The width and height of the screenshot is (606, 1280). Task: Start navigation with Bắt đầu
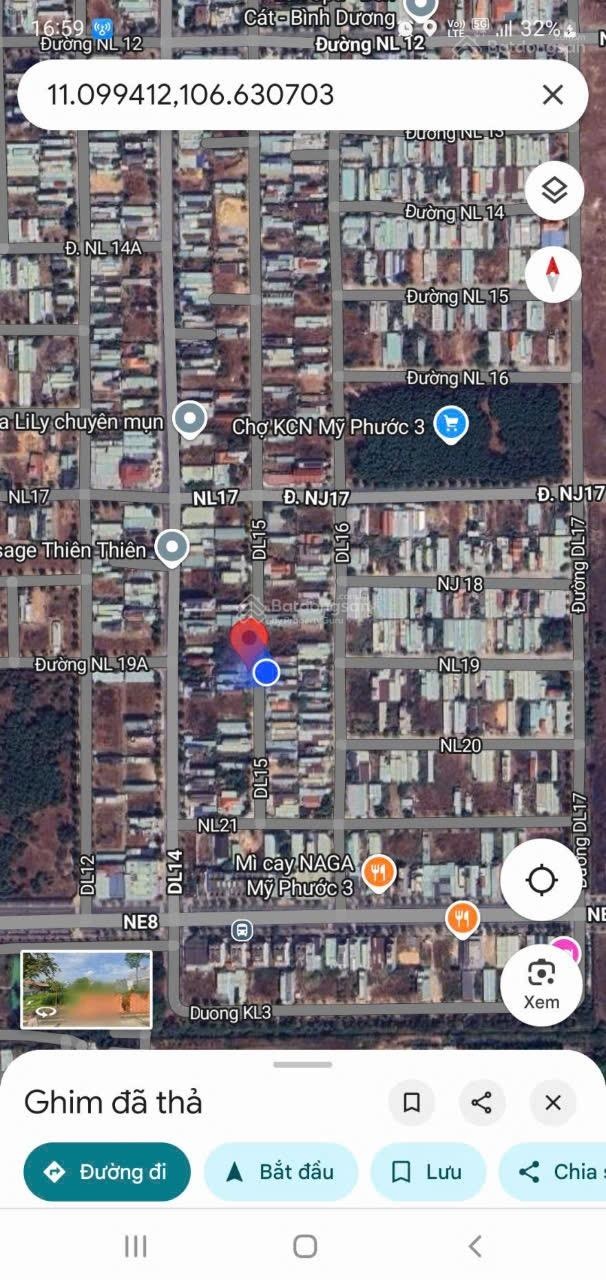tap(281, 1172)
